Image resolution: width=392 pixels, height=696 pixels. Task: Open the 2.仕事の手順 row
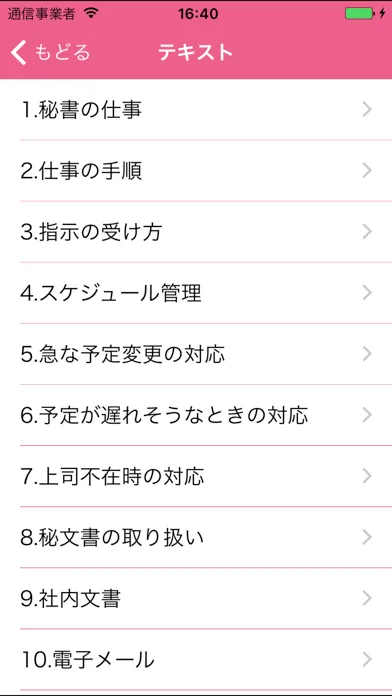click(196, 171)
